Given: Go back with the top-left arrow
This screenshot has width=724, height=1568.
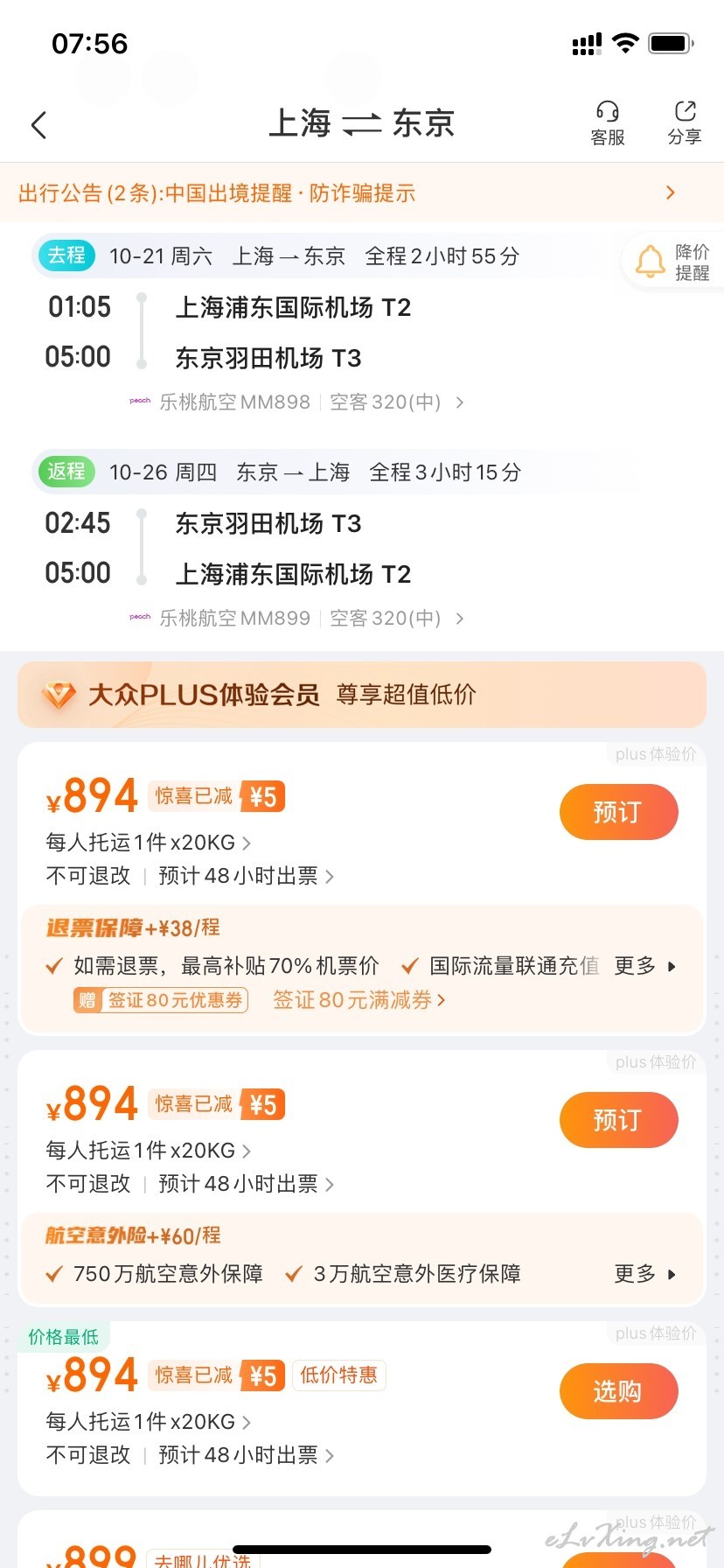Looking at the screenshot, I should point(38,125).
